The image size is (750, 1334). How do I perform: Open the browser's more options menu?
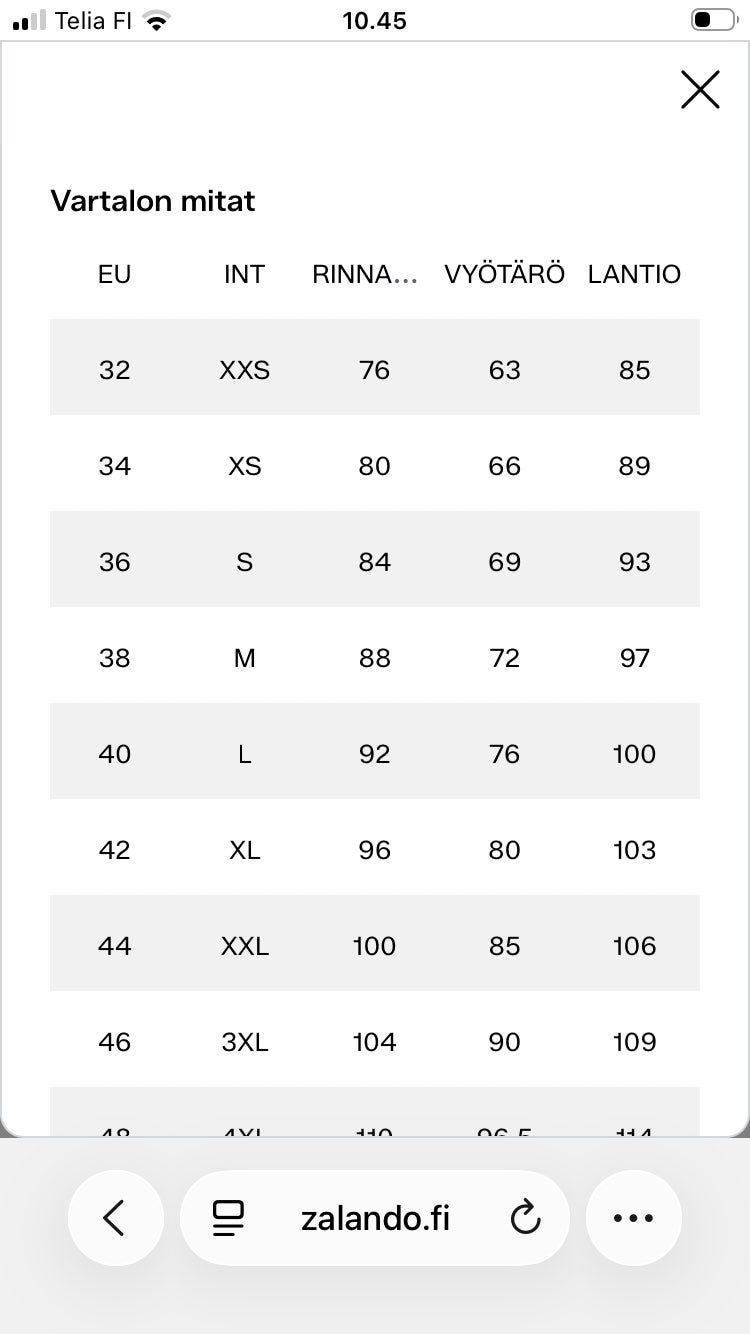click(633, 1218)
